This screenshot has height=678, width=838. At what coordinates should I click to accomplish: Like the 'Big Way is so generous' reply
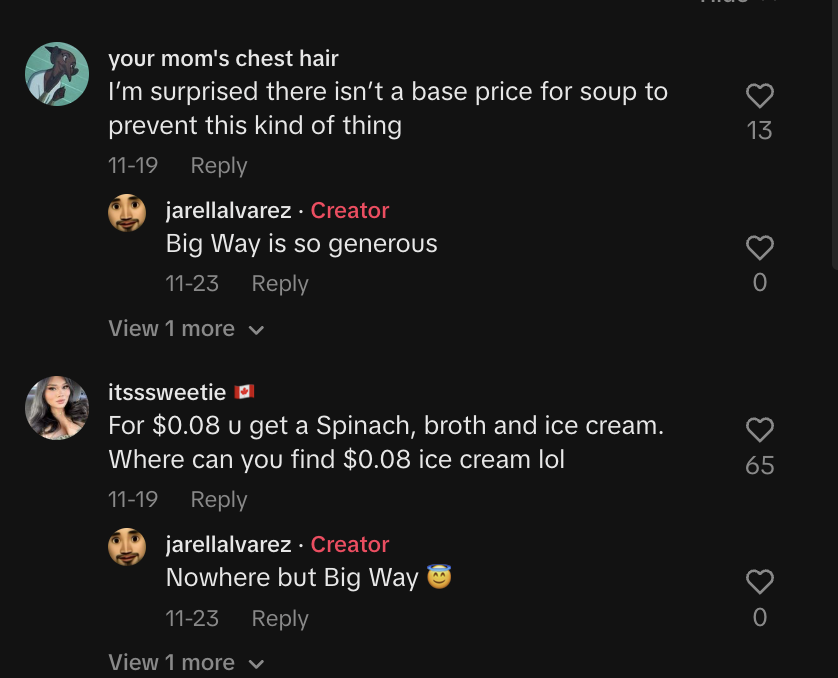pyautogui.click(x=759, y=247)
